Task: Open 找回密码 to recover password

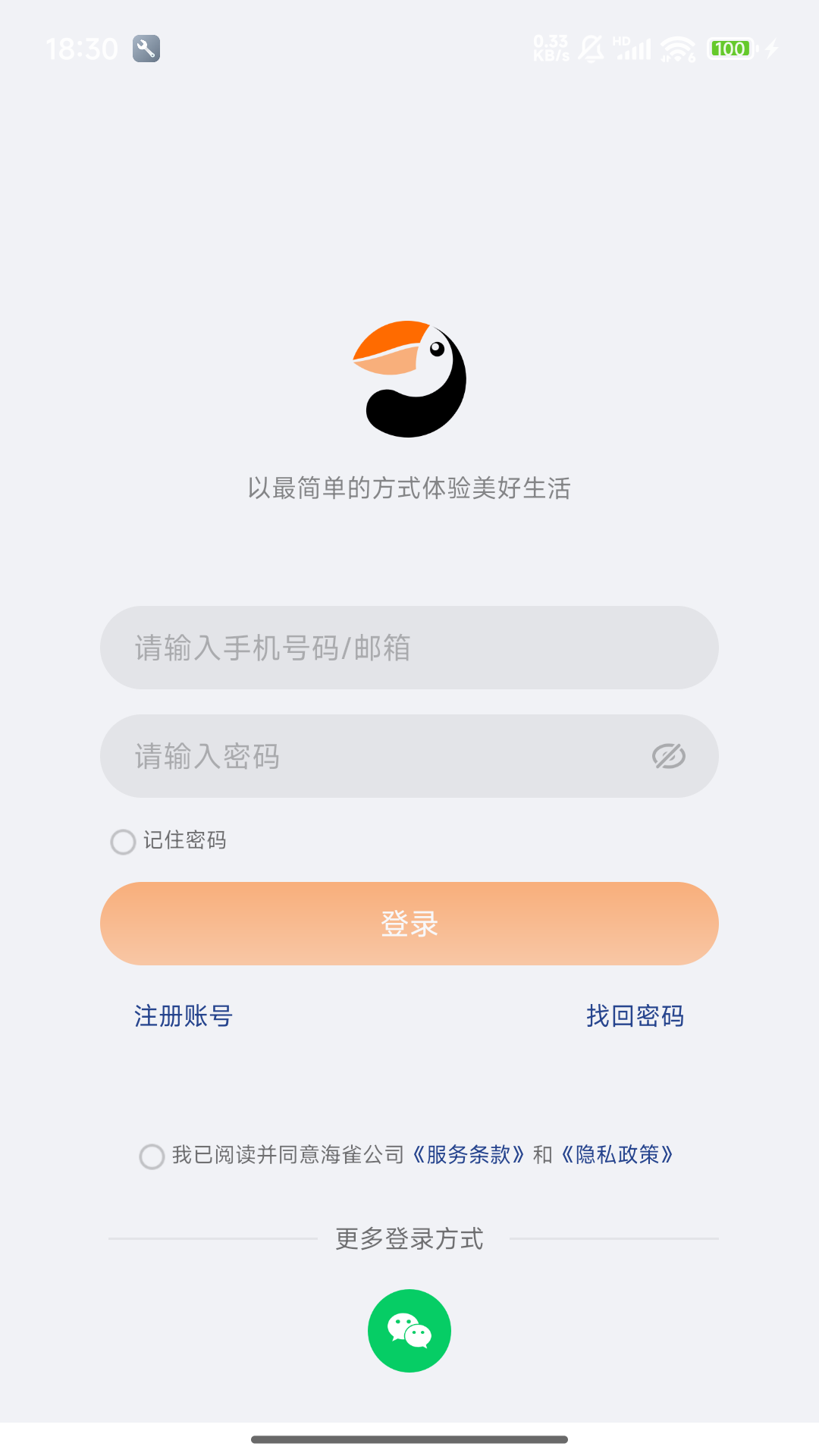Action: point(635,1015)
